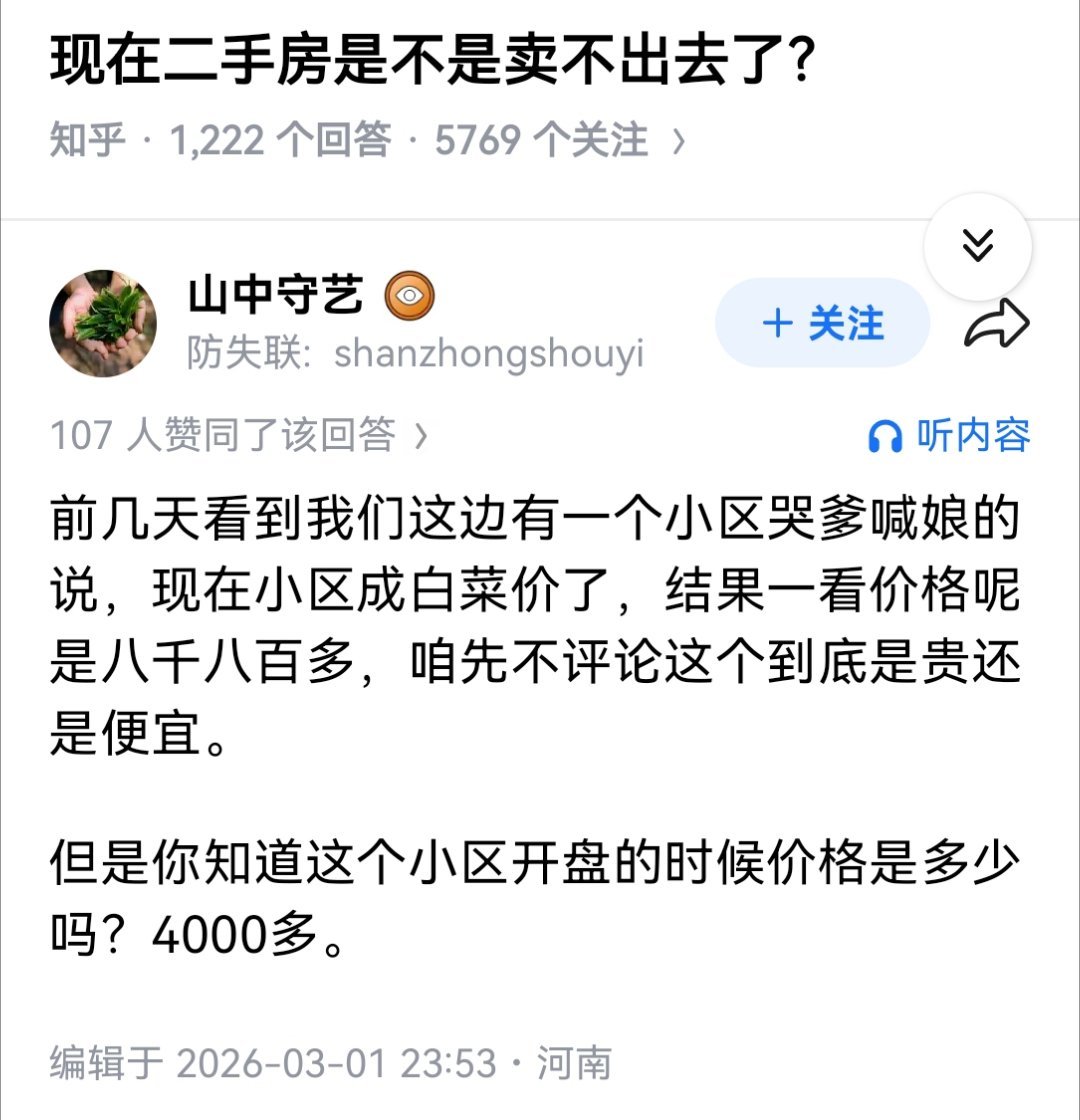Click the plus sign inside the 关注 button

click(776, 322)
